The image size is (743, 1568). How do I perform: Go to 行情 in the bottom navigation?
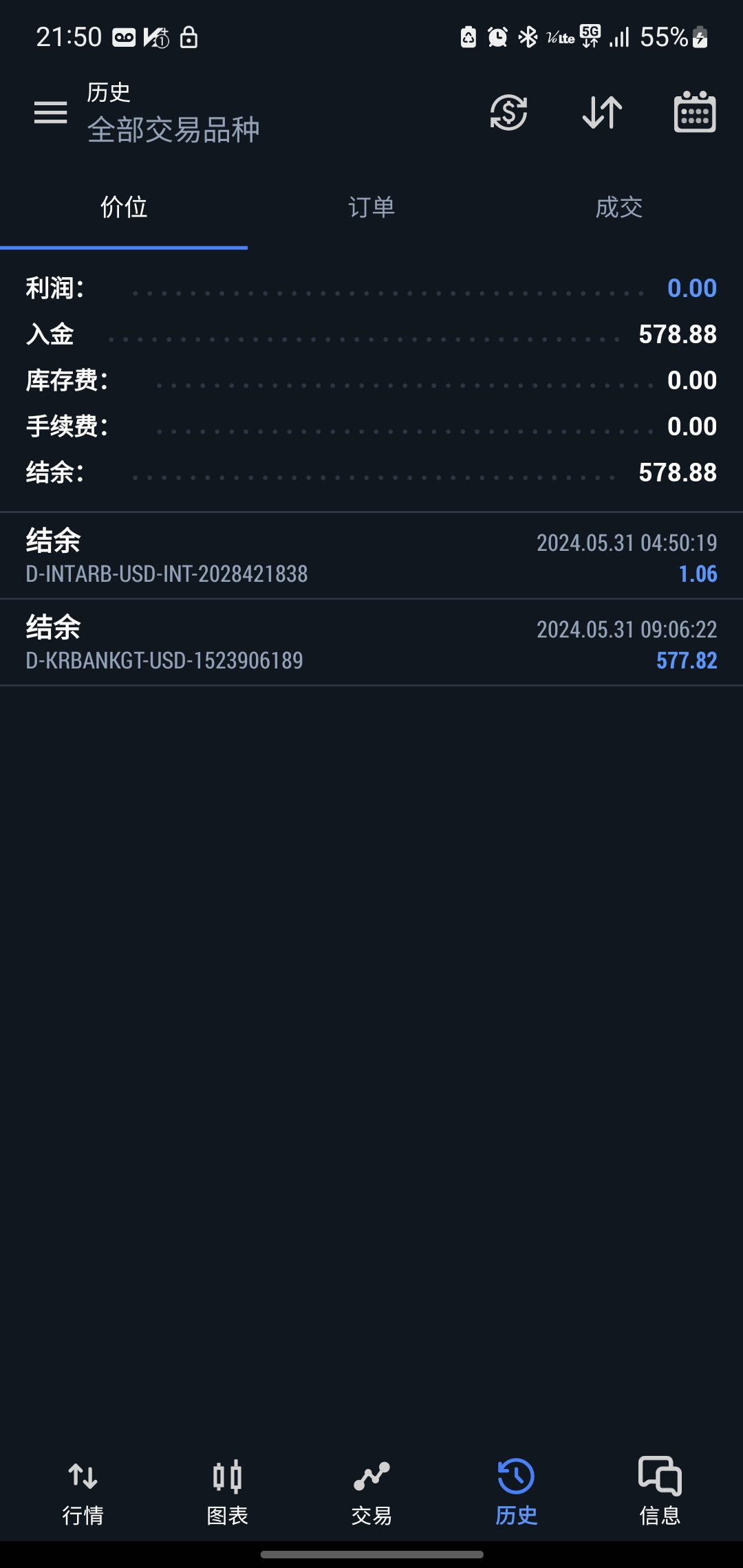point(83,1492)
